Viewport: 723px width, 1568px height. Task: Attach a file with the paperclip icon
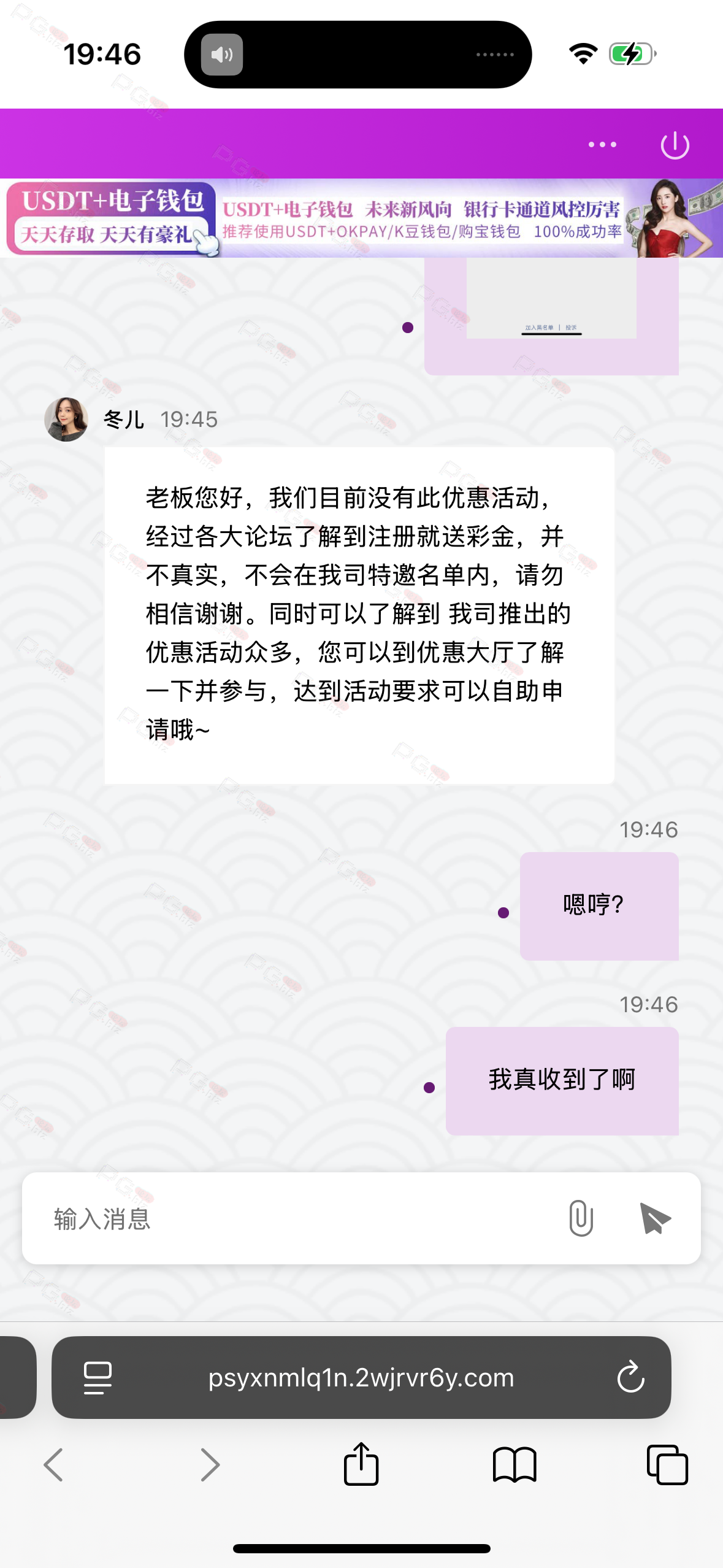coord(581,1218)
